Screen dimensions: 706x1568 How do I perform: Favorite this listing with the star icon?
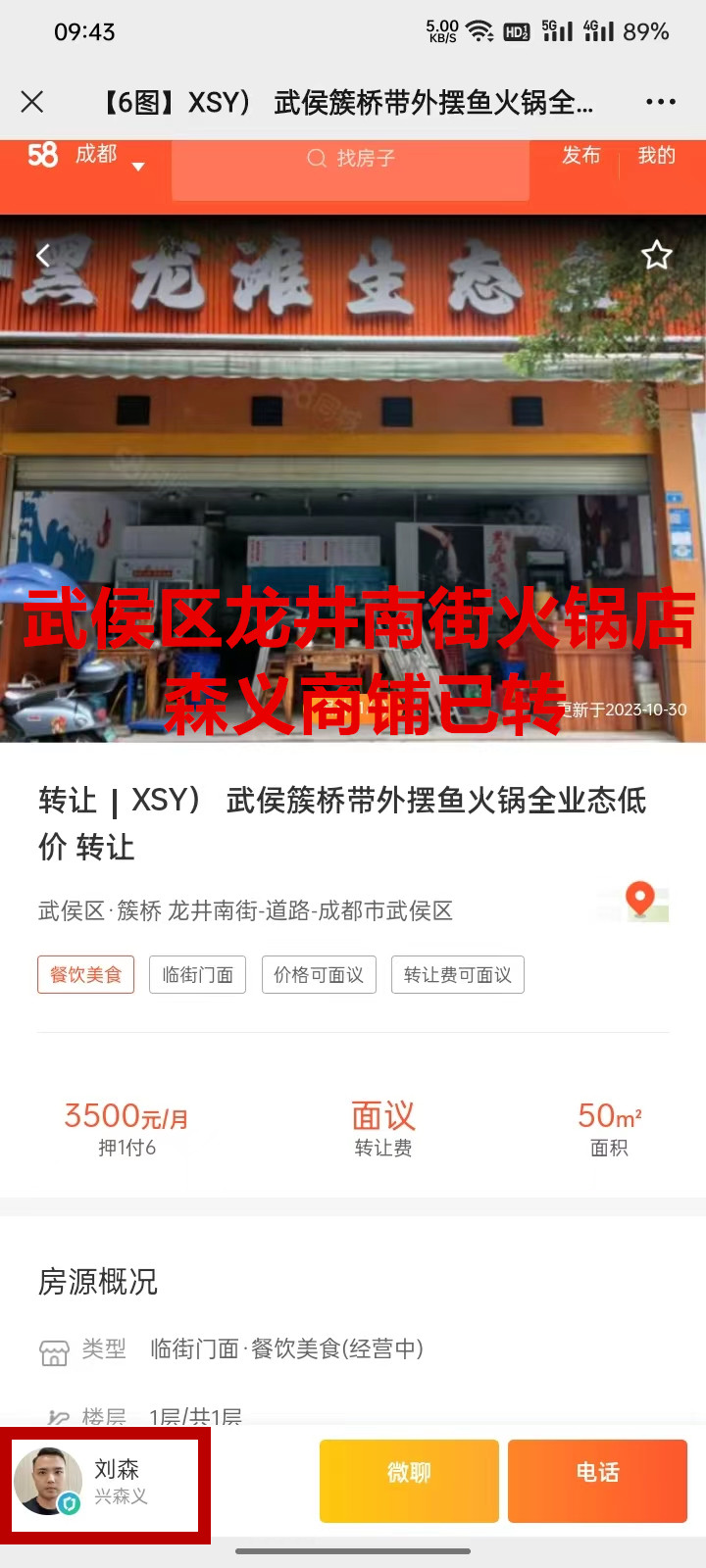click(656, 256)
